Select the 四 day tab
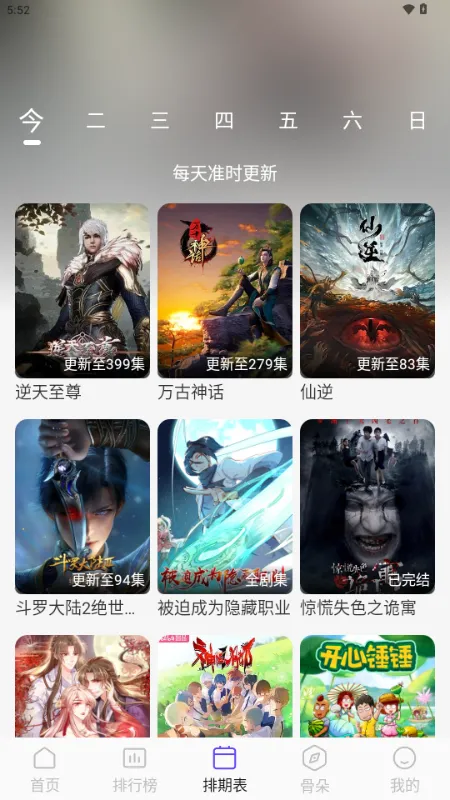 pyautogui.click(x=224, y=121)
